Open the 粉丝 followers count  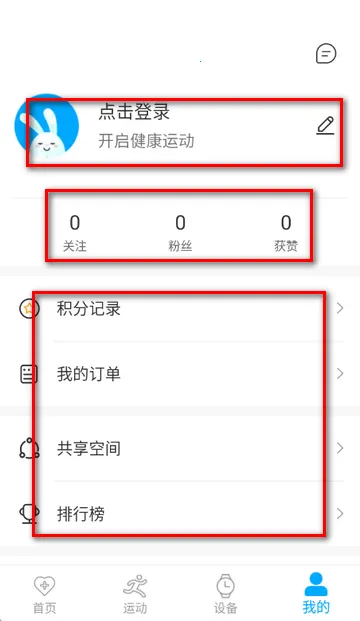tap(180, 233)
